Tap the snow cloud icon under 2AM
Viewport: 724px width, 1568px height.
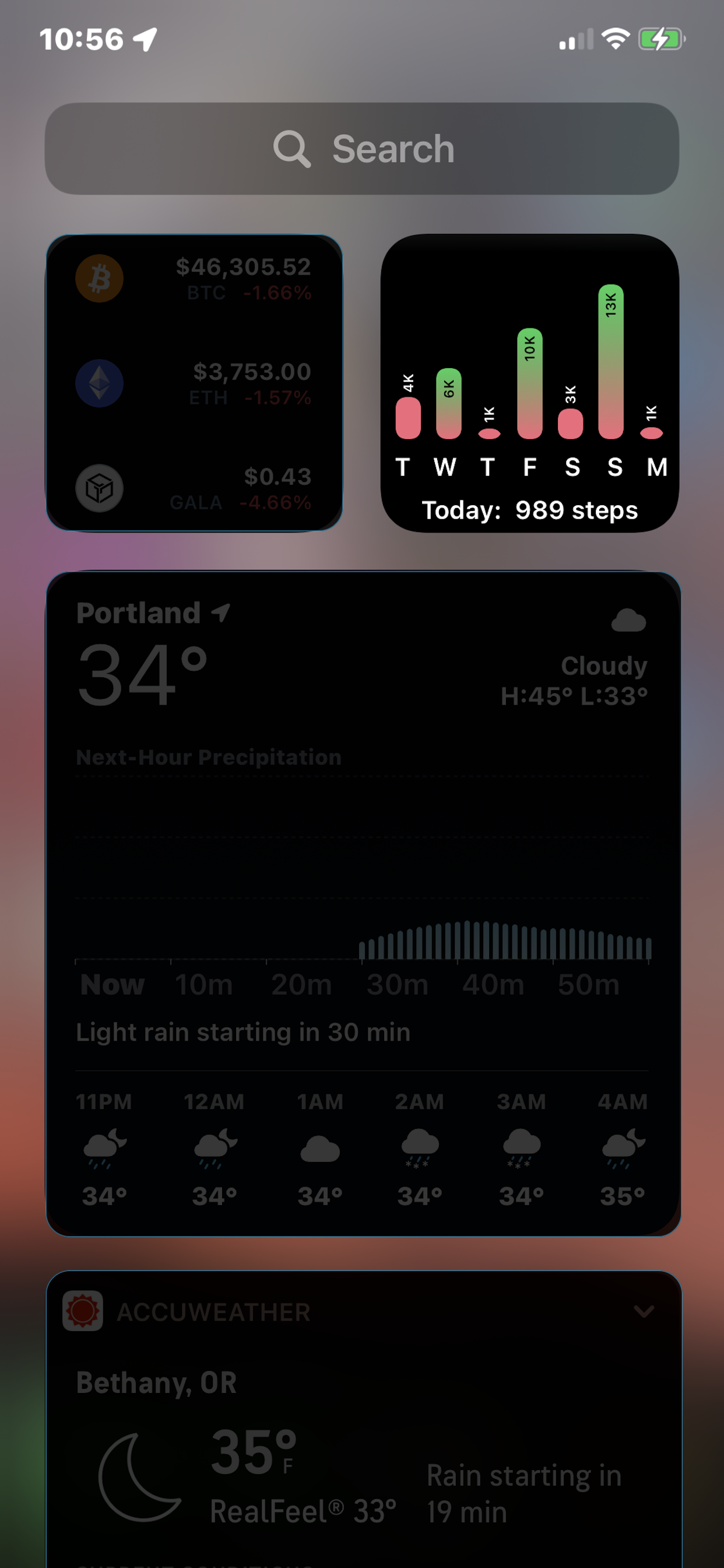pos(420,1147)
